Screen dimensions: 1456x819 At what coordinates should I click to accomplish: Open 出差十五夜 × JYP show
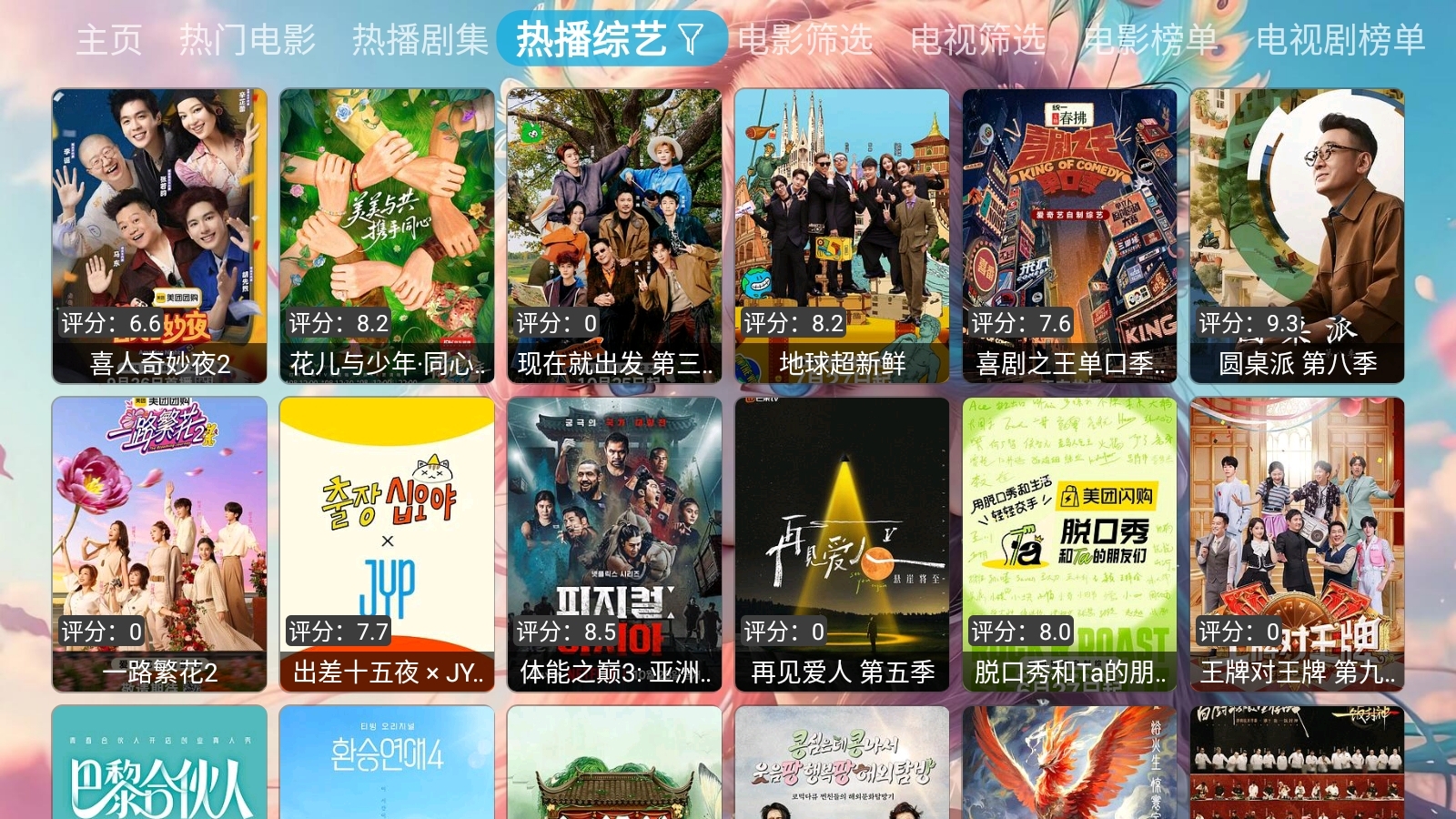click(387, 543)
